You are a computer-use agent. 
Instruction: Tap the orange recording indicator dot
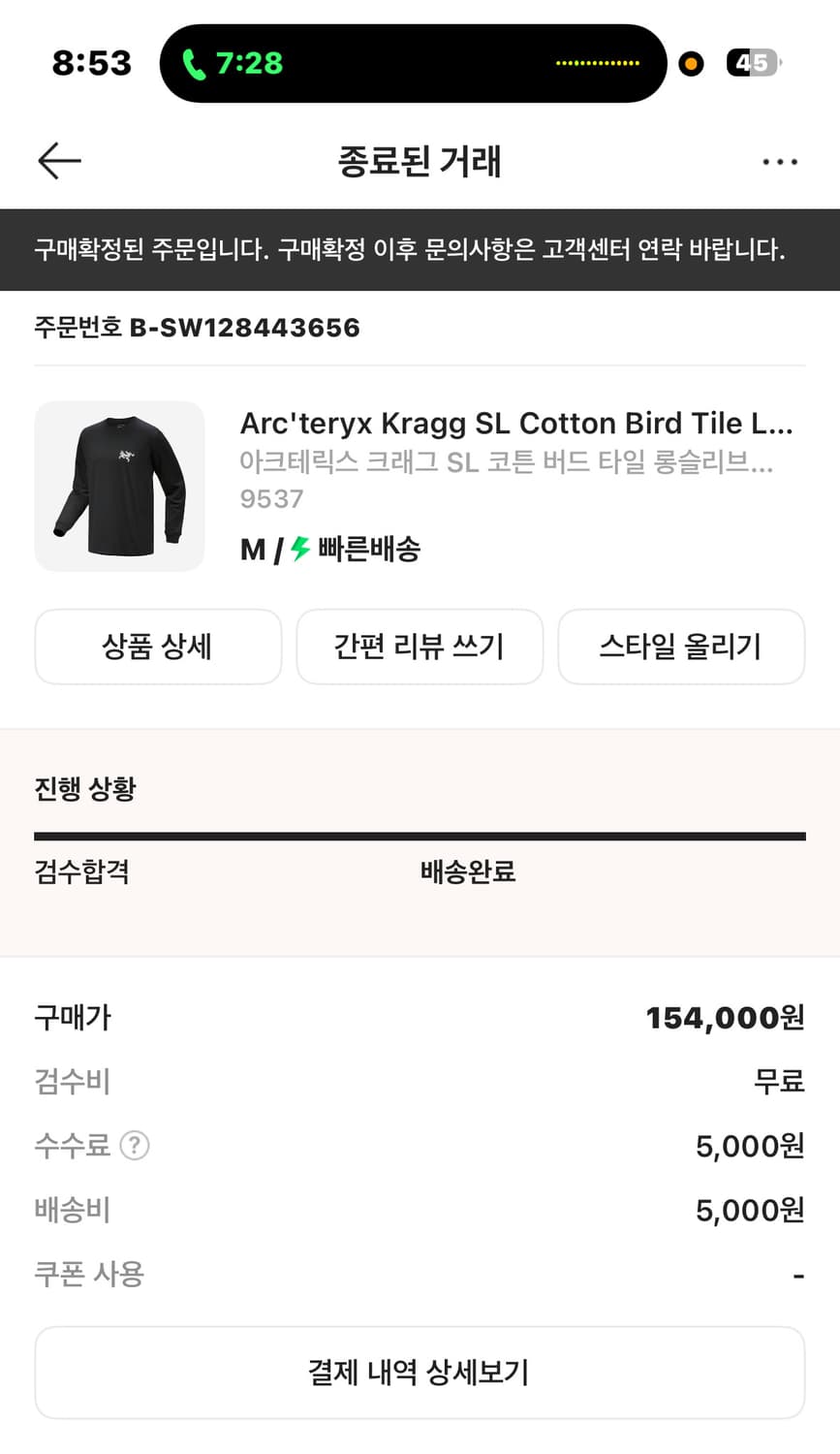click(691, 62)
